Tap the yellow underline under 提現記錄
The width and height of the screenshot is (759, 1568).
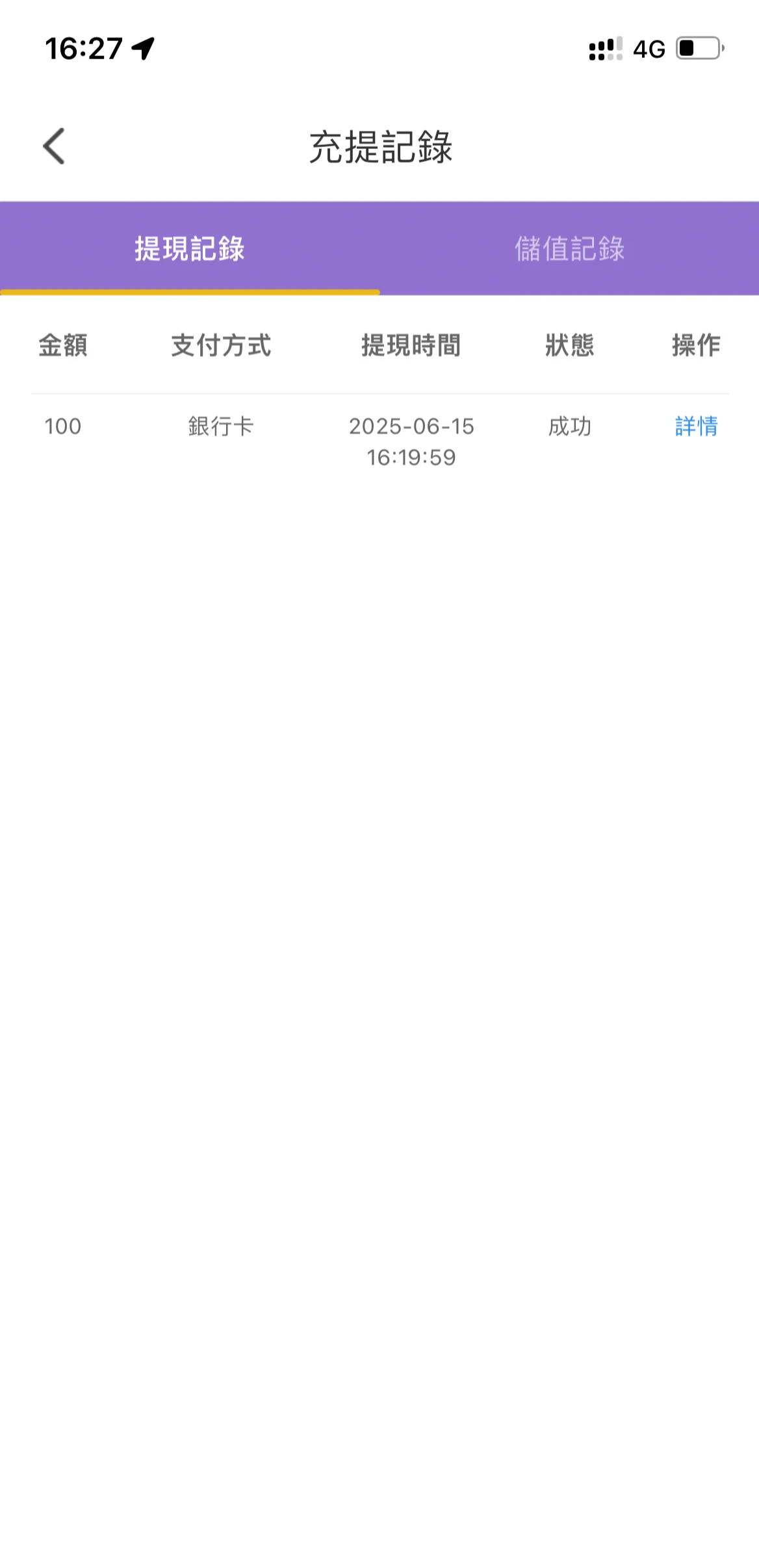coord(190,293)
